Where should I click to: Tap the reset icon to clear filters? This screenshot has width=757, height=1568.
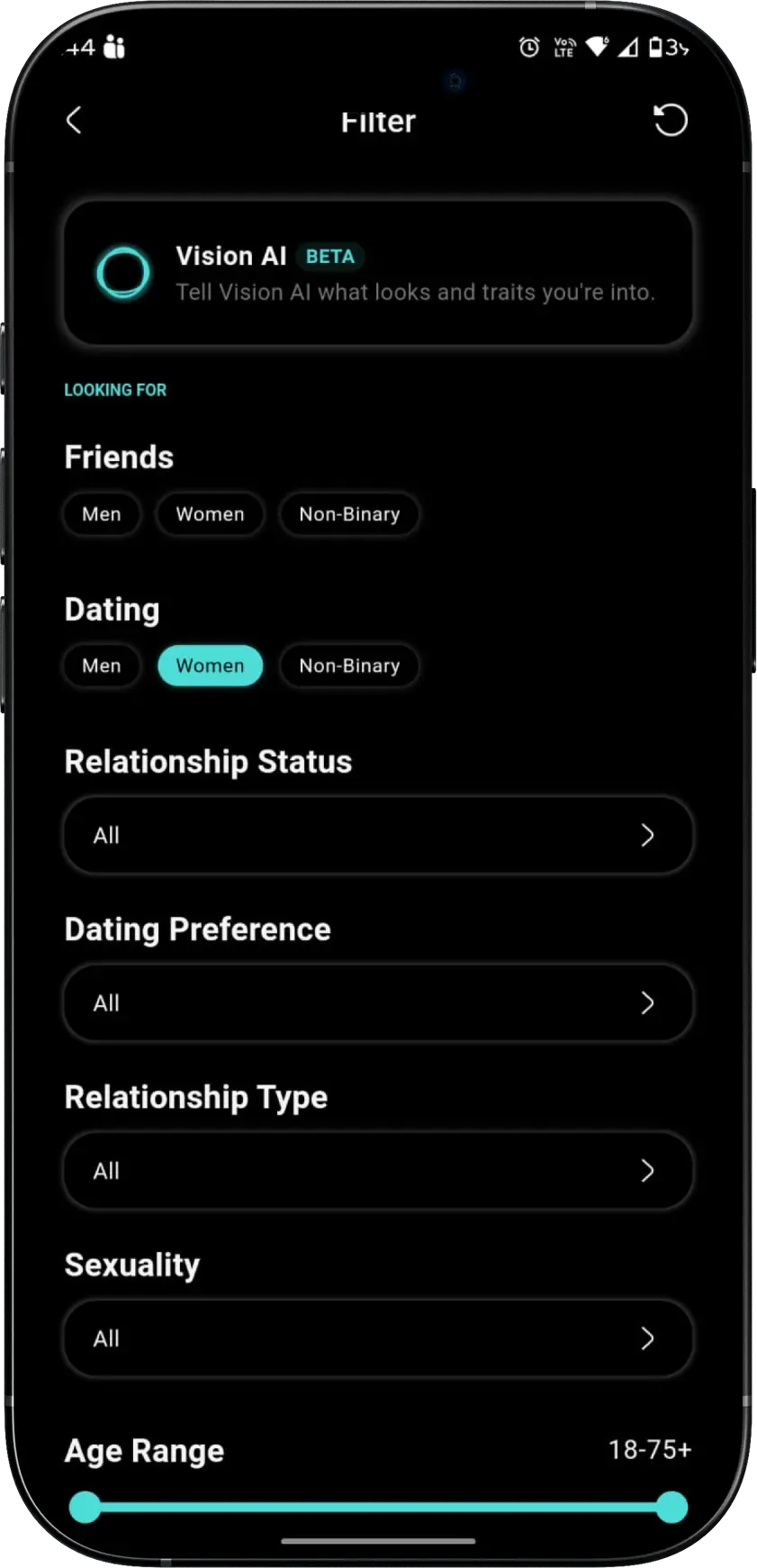pos(670,120)
